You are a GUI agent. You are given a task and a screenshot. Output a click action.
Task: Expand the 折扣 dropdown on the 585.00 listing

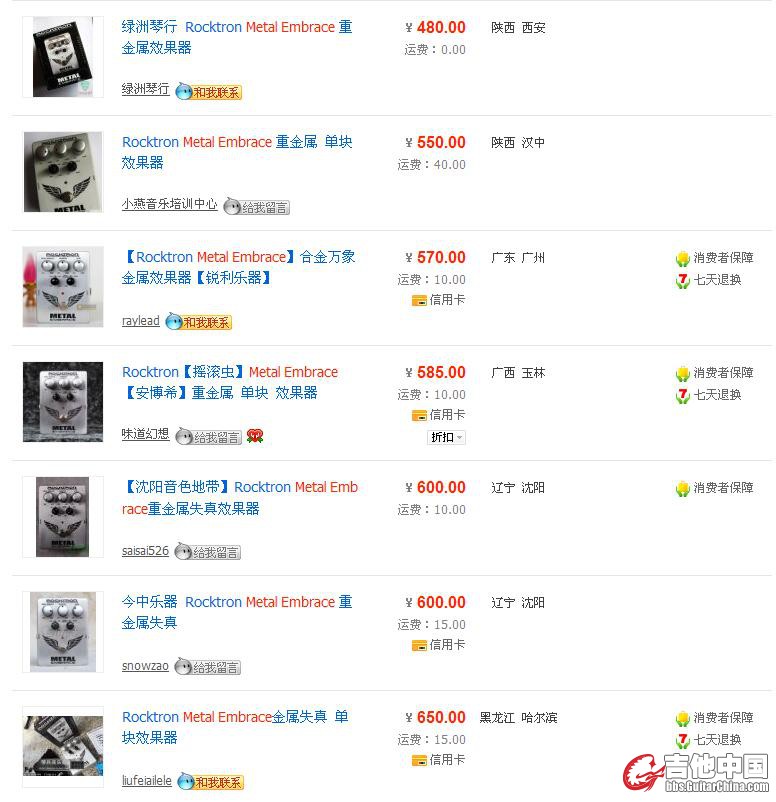pyautogui.click(x=446, y=437)
